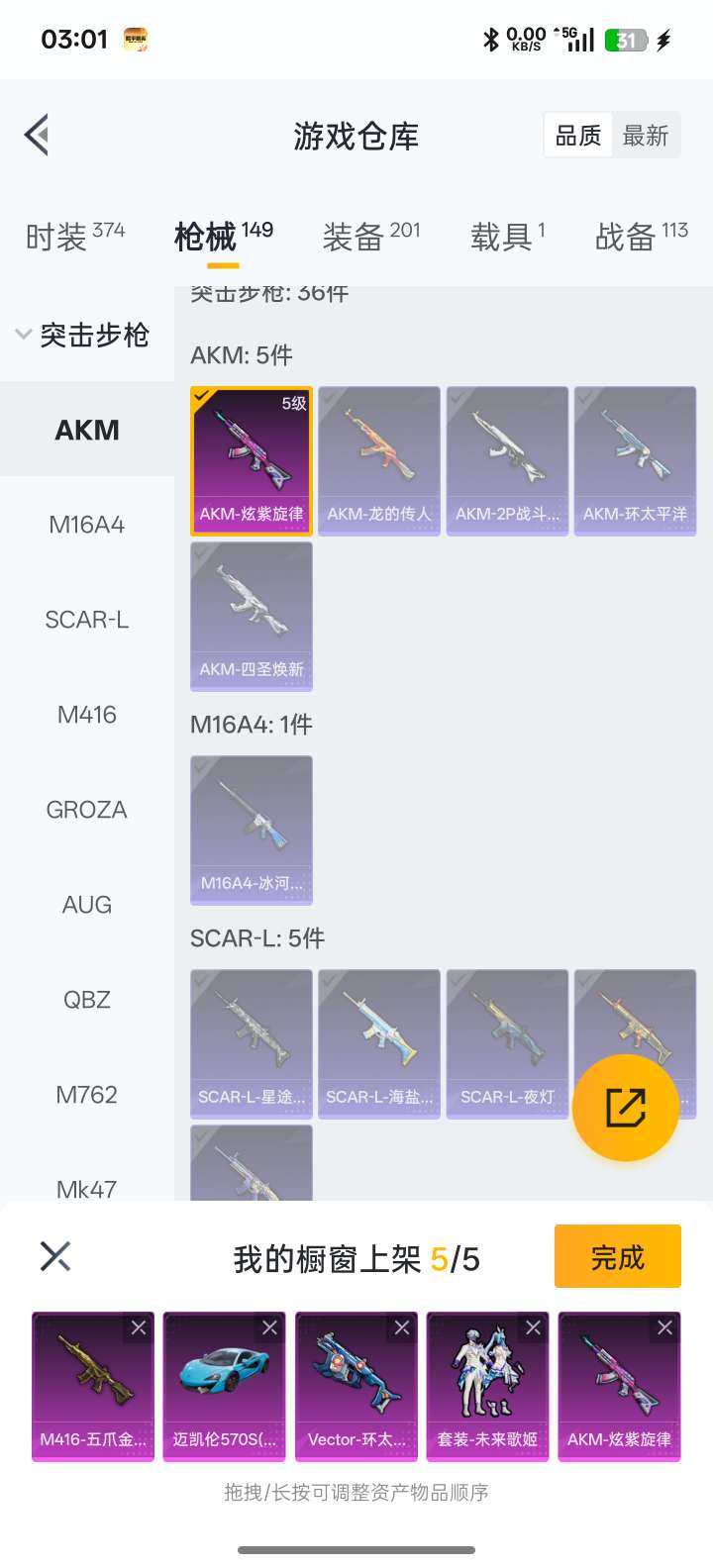This screenshot has height=1568, width=713.
Task: Open the 载具 tab
Action: tap(507, 237)
